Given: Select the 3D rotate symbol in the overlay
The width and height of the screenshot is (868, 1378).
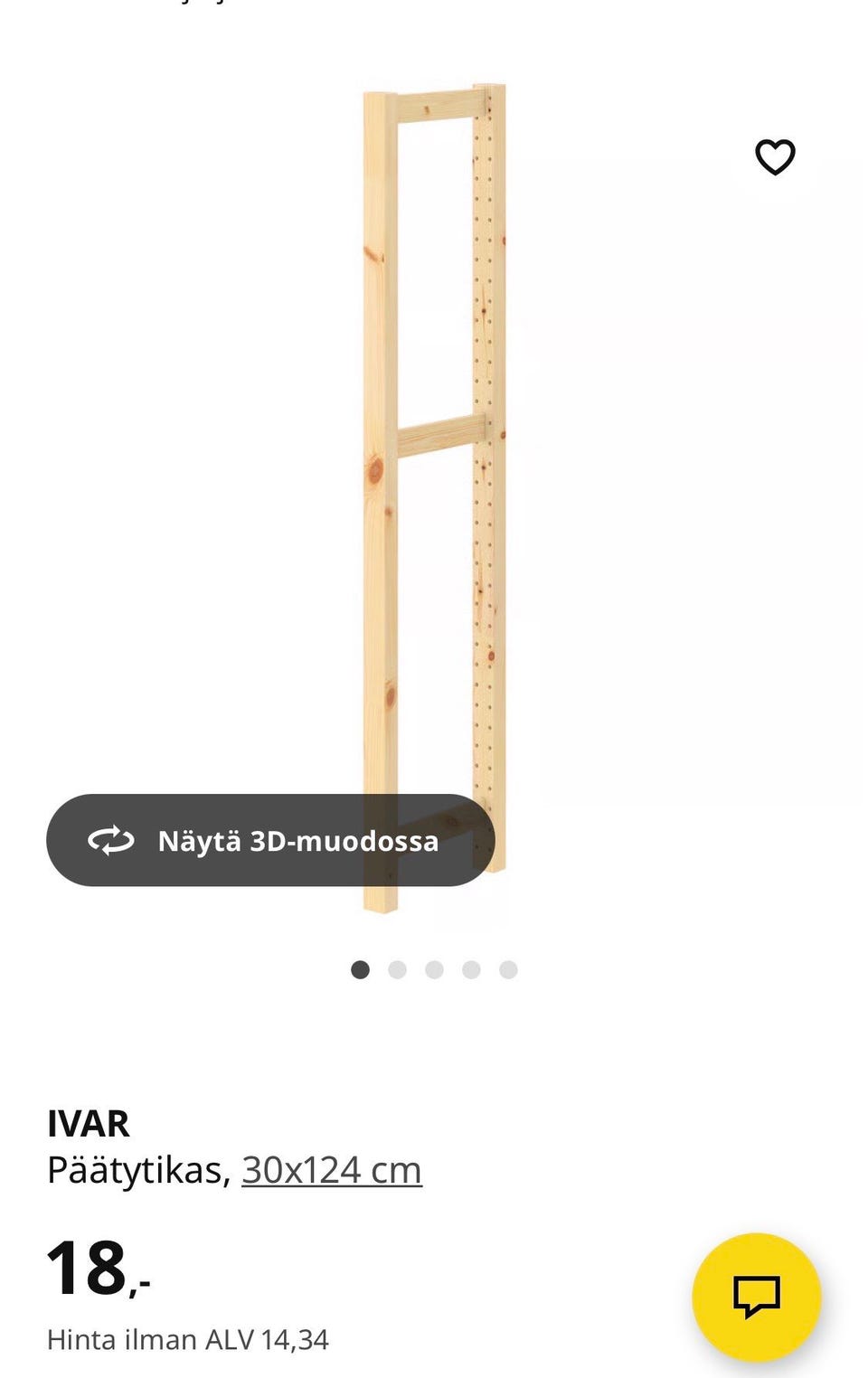Looking at the screenshot, I should point(111,841).
